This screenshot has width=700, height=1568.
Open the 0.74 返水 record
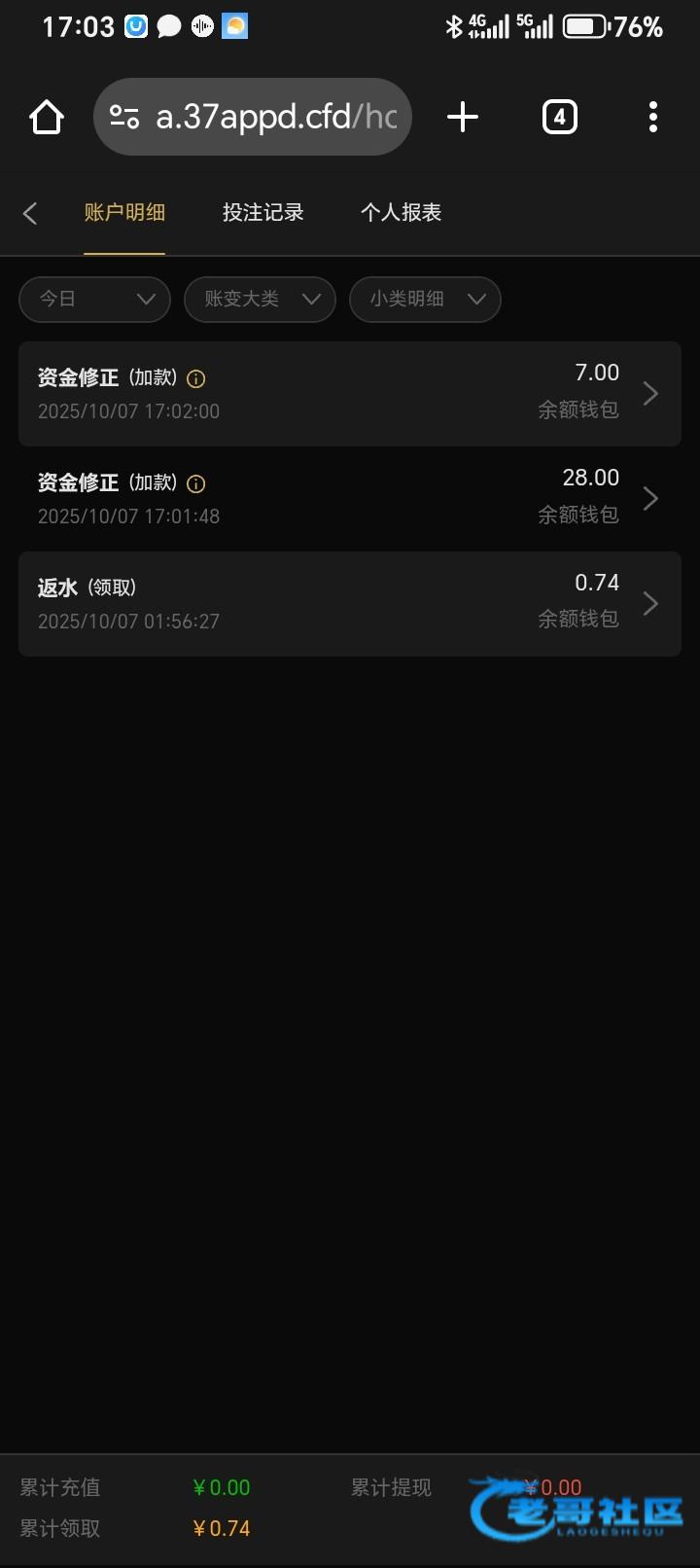[350, 603]
